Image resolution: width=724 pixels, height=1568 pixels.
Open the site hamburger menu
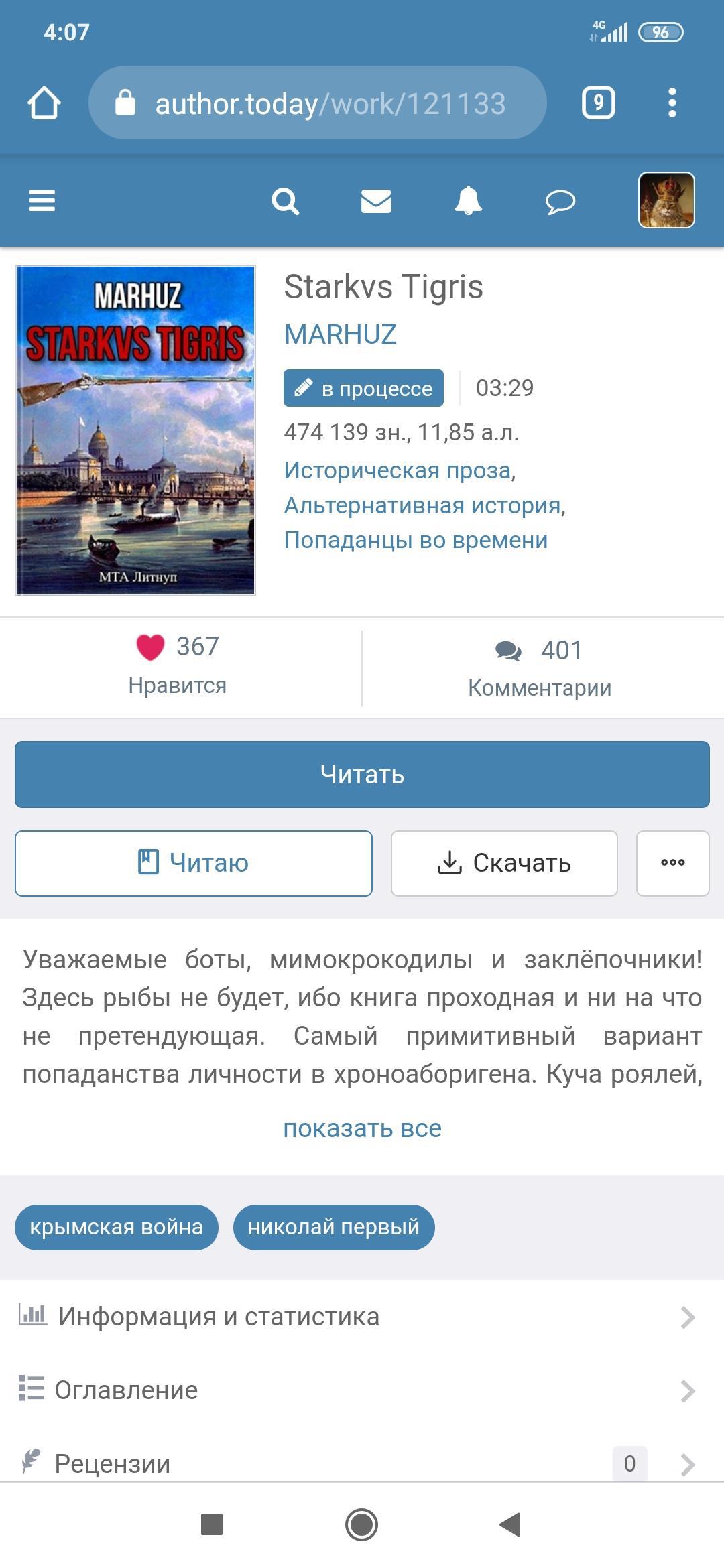click(x=42, y=200)
